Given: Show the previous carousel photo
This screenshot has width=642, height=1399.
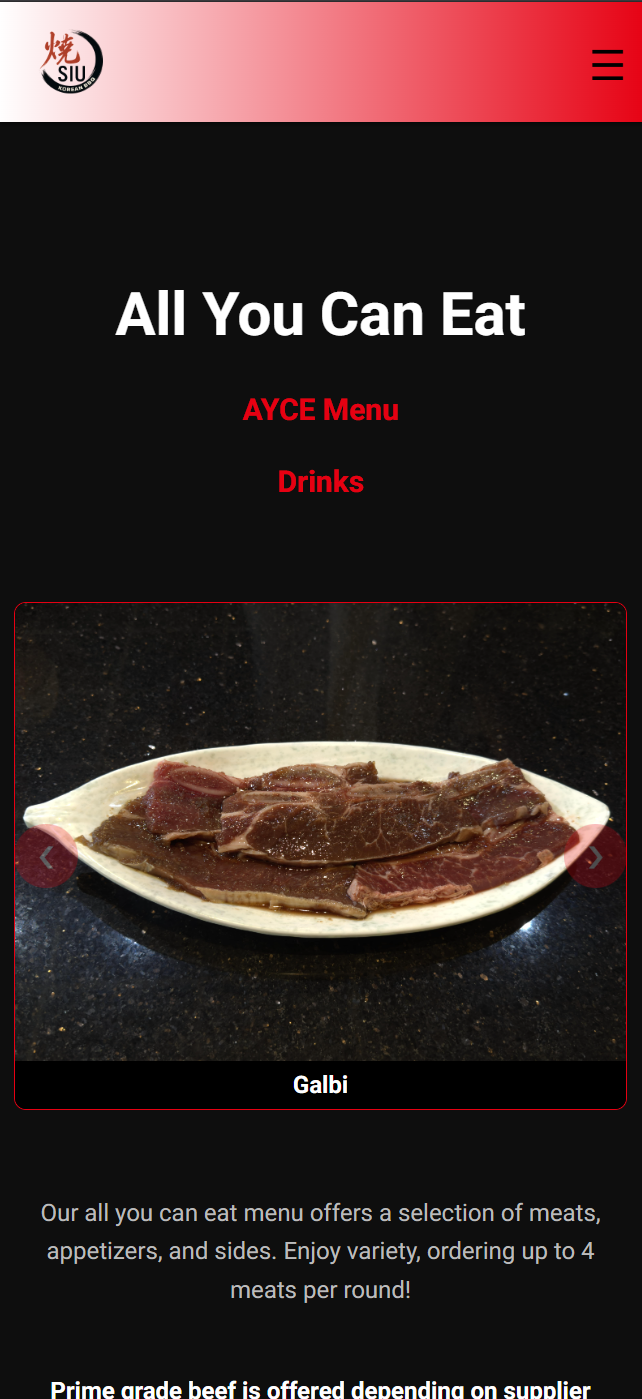Looking at the screenshot, I should 46,856.
